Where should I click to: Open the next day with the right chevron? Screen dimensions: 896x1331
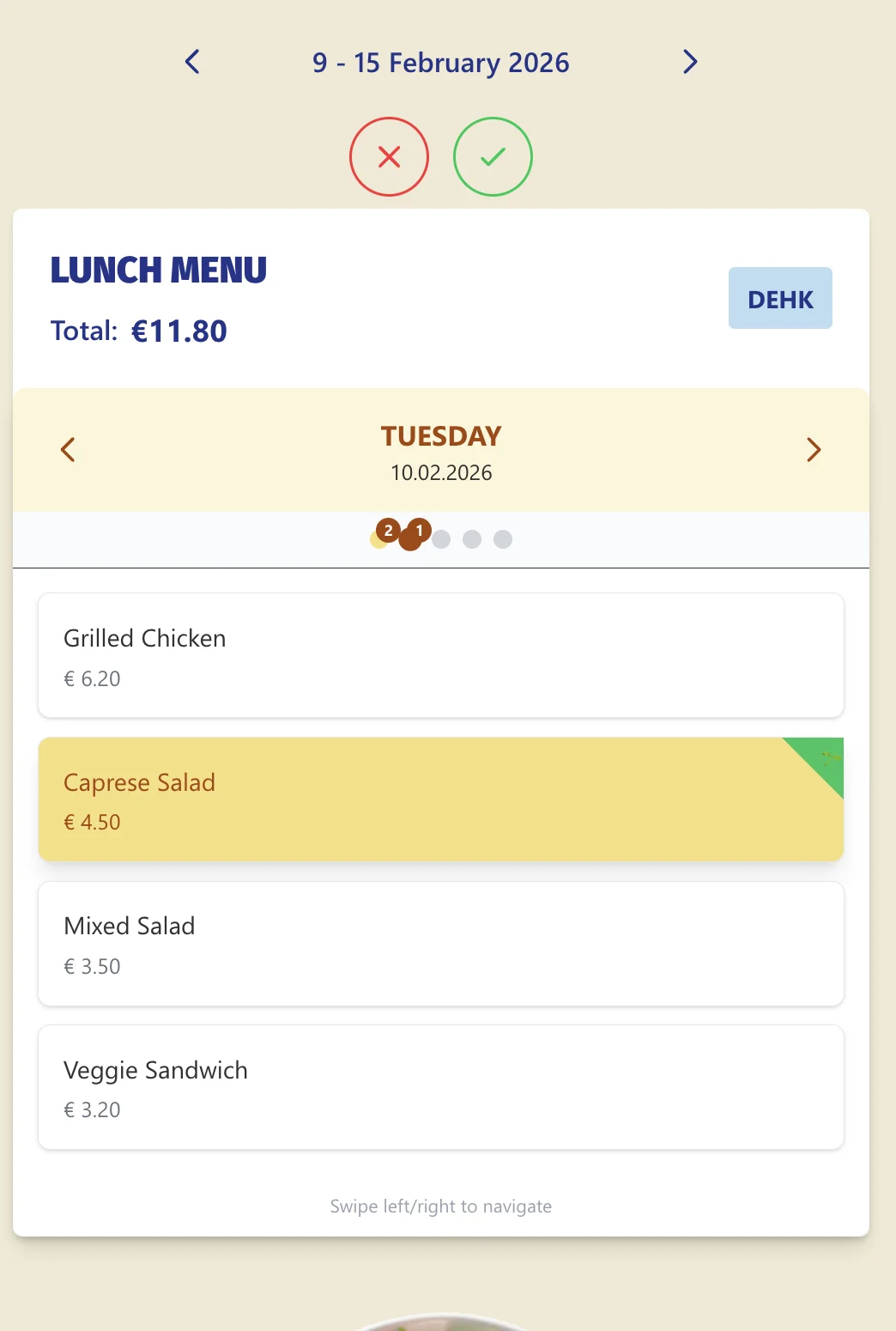pos(813,449)
